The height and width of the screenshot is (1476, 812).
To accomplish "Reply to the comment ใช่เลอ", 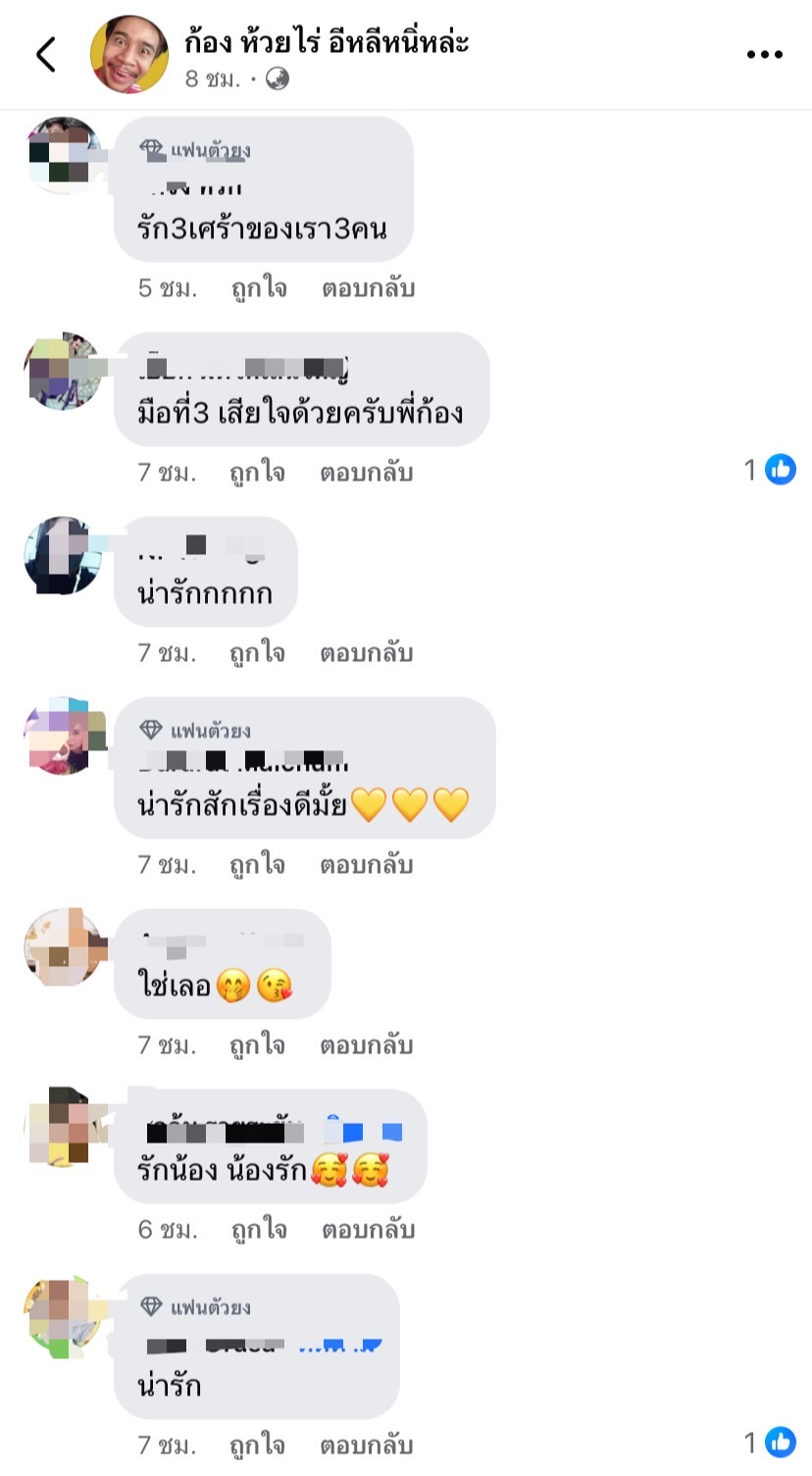I will pos(366,1045).
